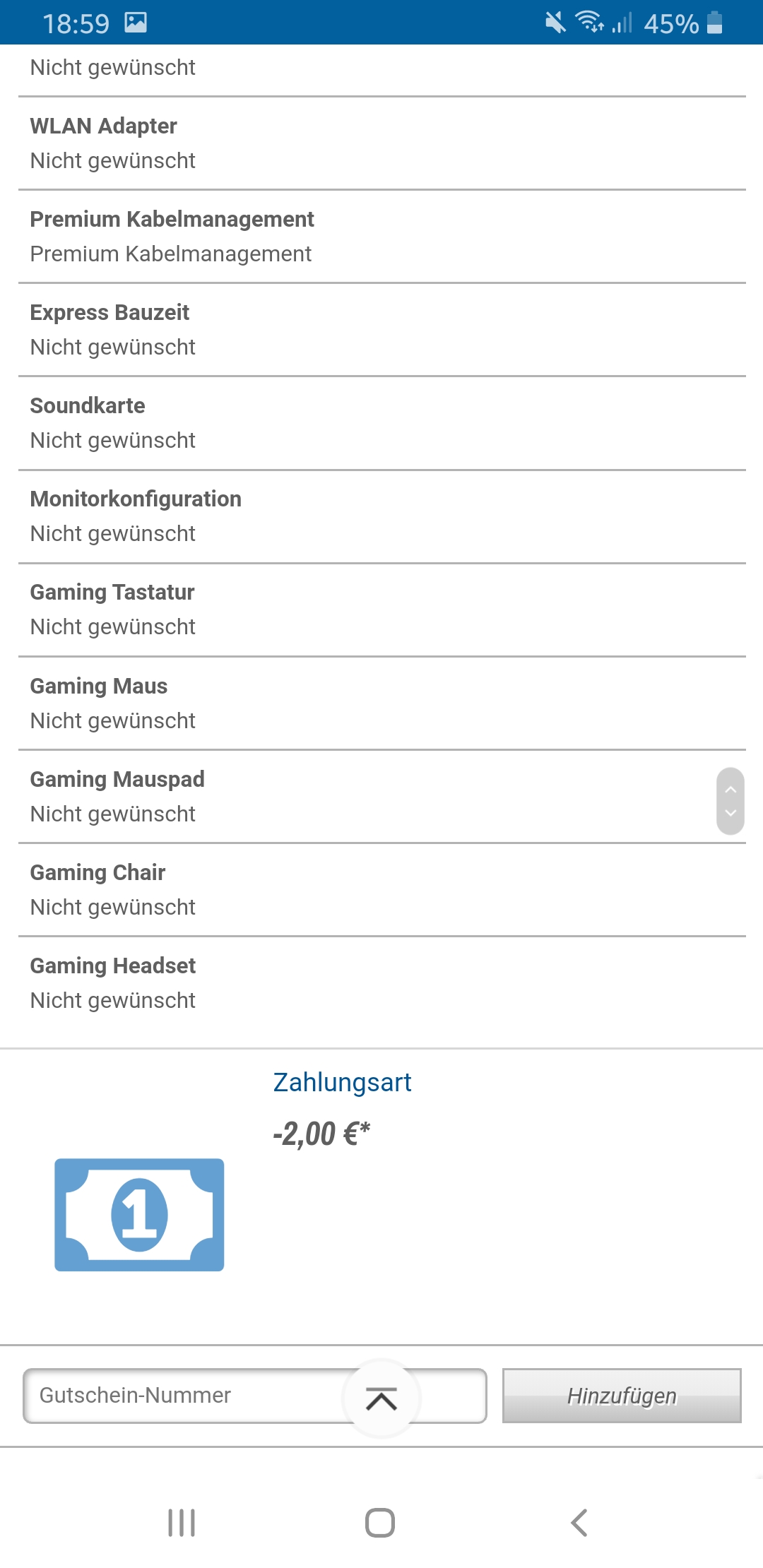Go back using the system back button
This screenshot has height=1568, width=763.
tap(579, 1523)
